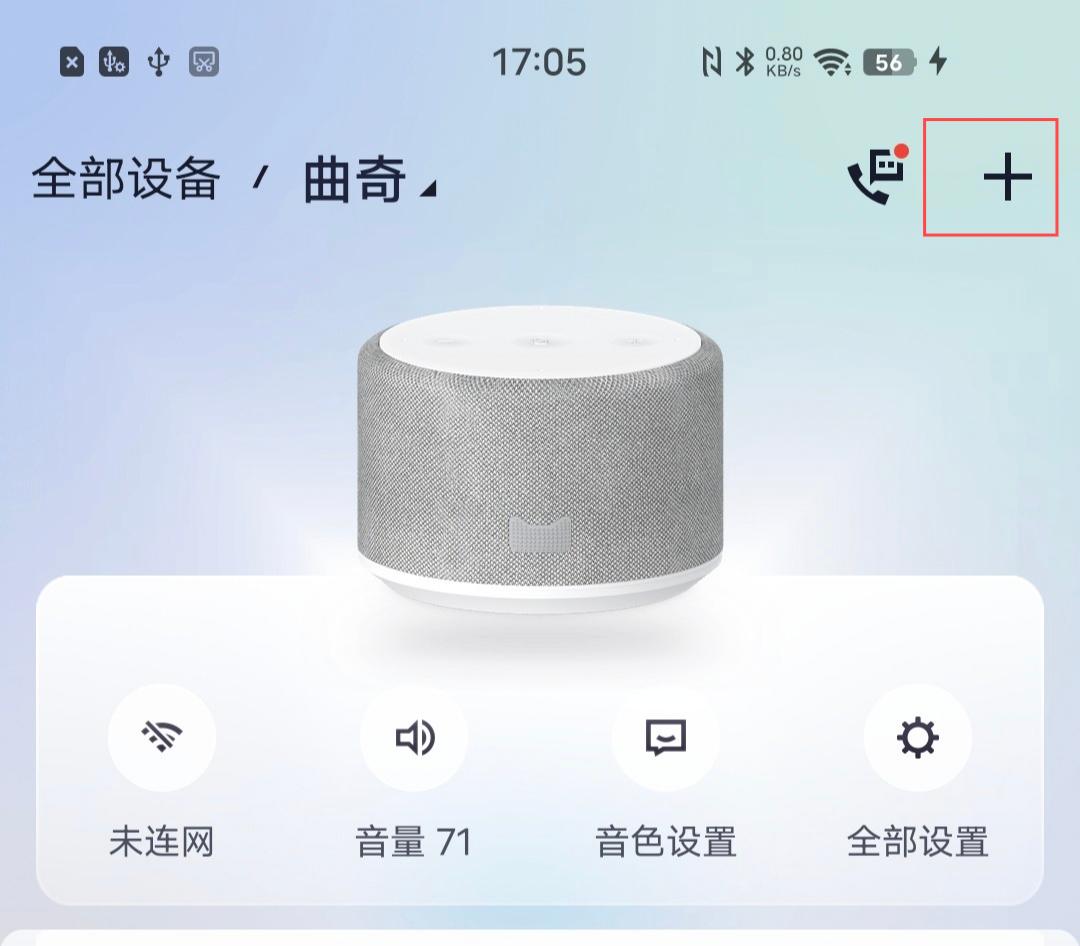
Task: Open the call messages icon
Action: coord(877,176)
